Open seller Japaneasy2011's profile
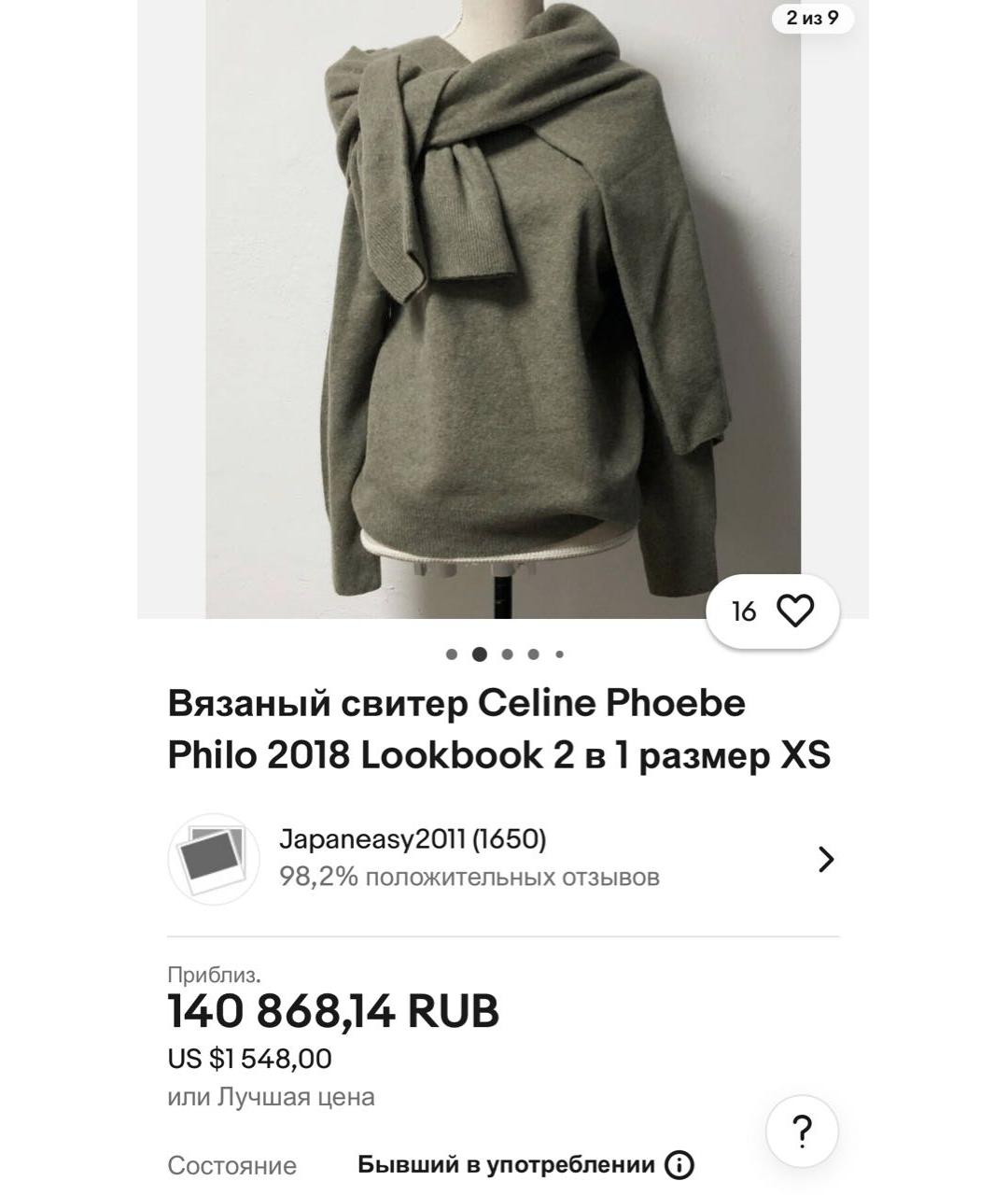The image size is (1008, 1195). (504, 859)
